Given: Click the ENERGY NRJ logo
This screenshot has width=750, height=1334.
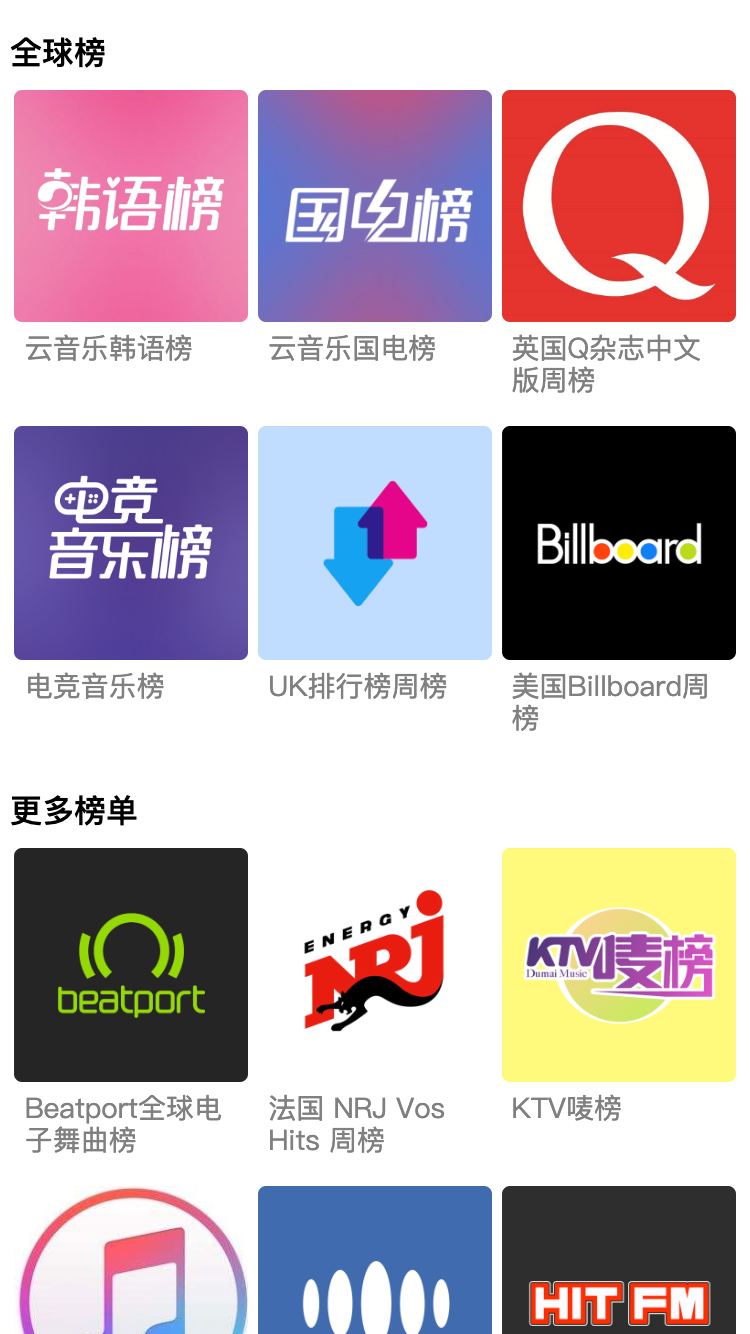Looking at the screenshot, I should pos(374,964).
